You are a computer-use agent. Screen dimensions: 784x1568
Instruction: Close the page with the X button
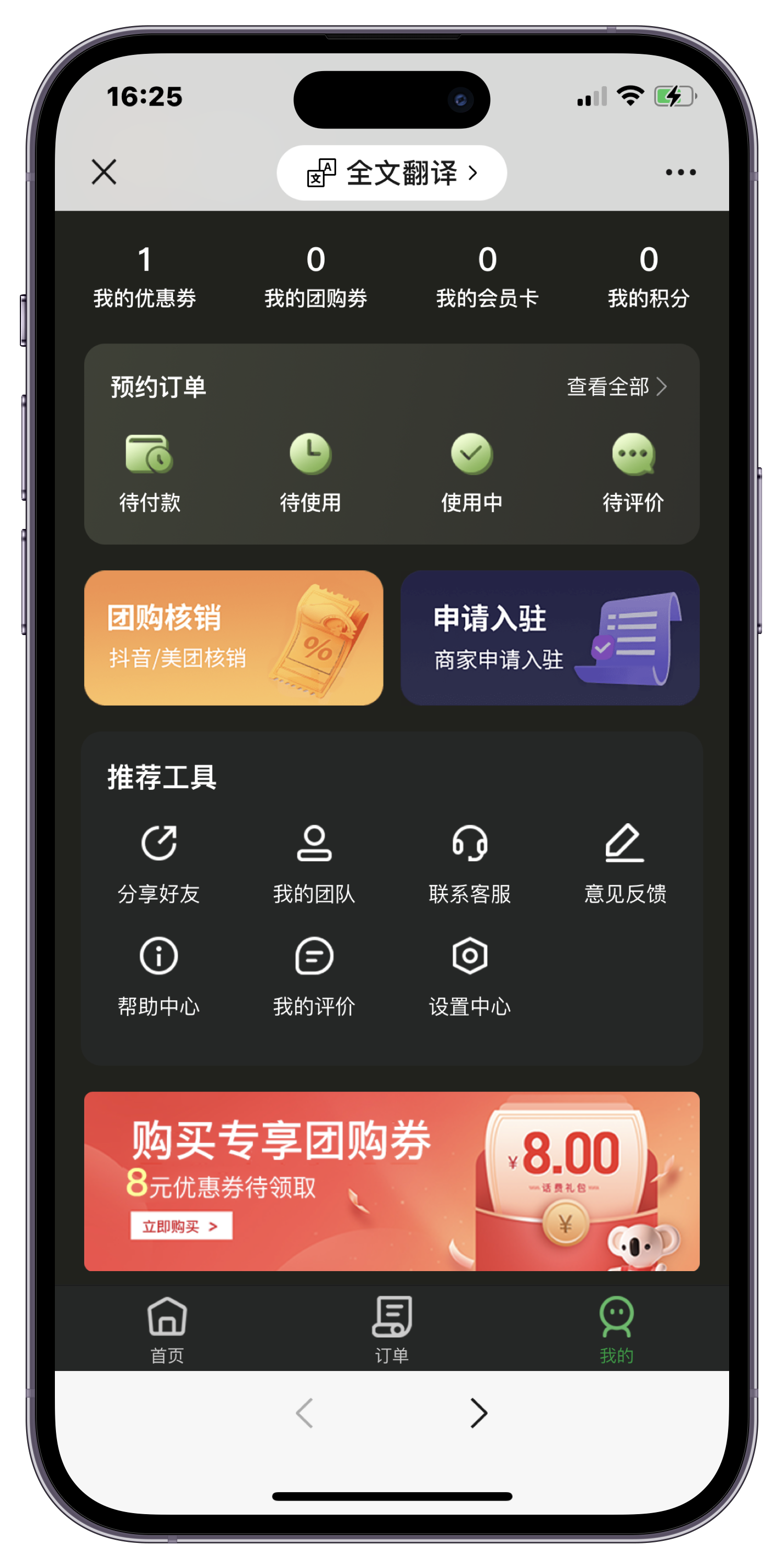(x=104, y=171)
